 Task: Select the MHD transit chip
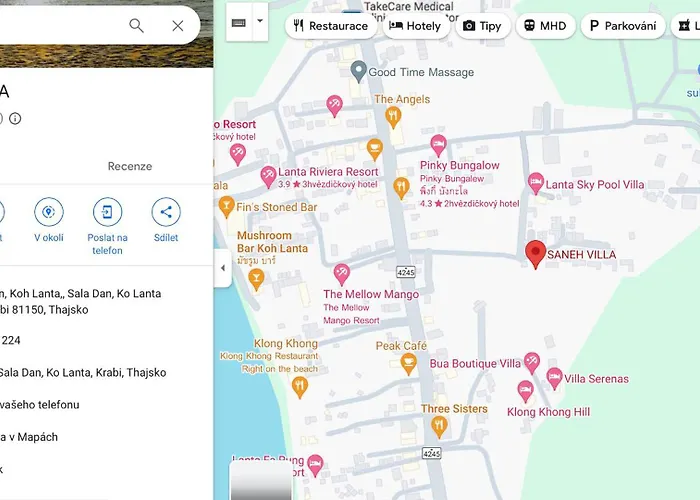pos(544,26)
